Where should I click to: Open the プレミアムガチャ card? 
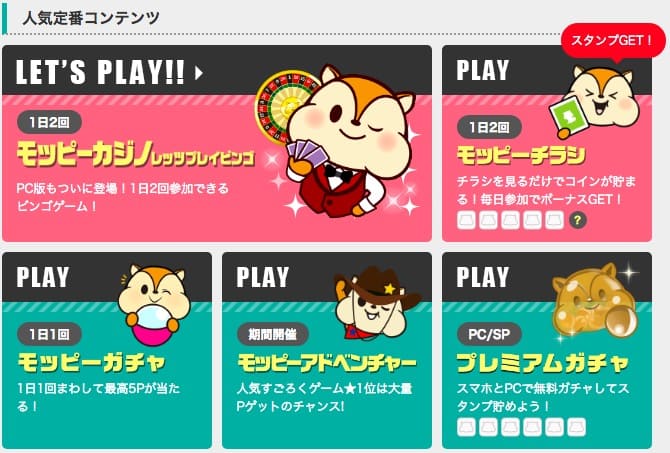click(x=543, y=361)
